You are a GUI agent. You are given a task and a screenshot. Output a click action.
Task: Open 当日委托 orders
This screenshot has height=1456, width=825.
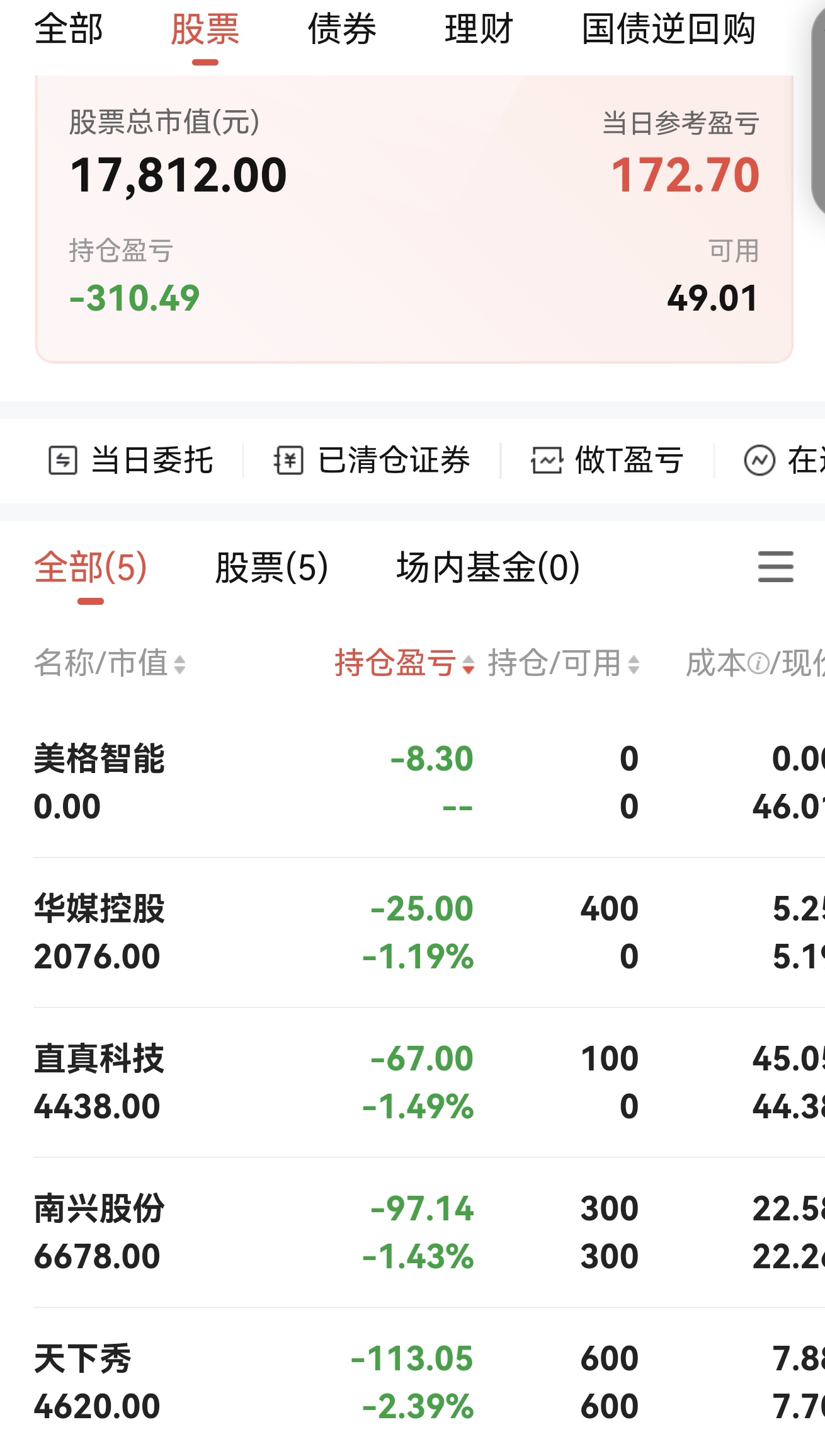point(131,460)
